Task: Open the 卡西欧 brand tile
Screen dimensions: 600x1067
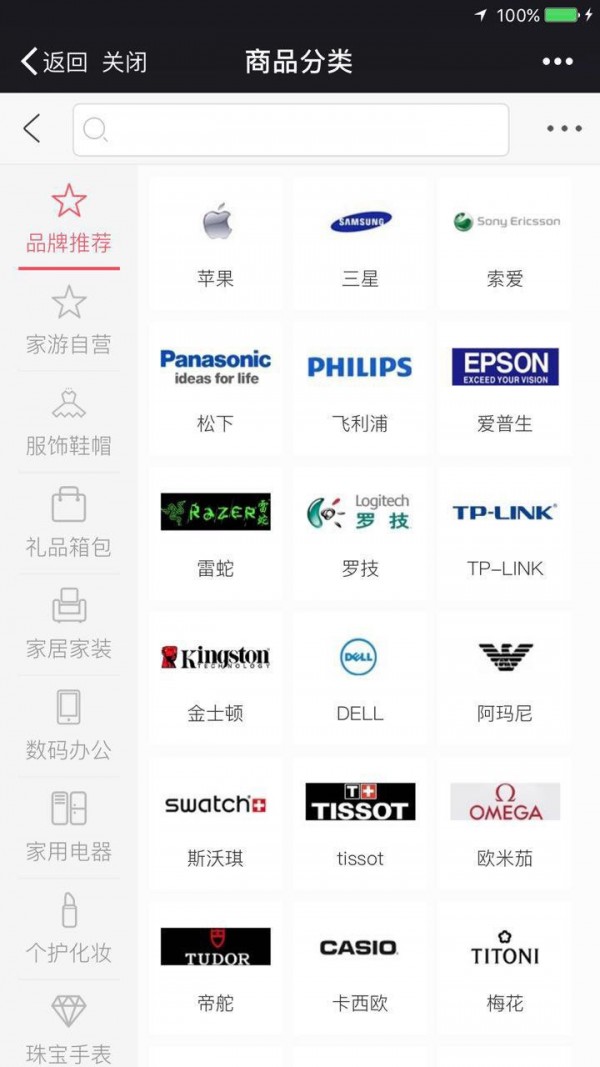Action: point(360,969)
